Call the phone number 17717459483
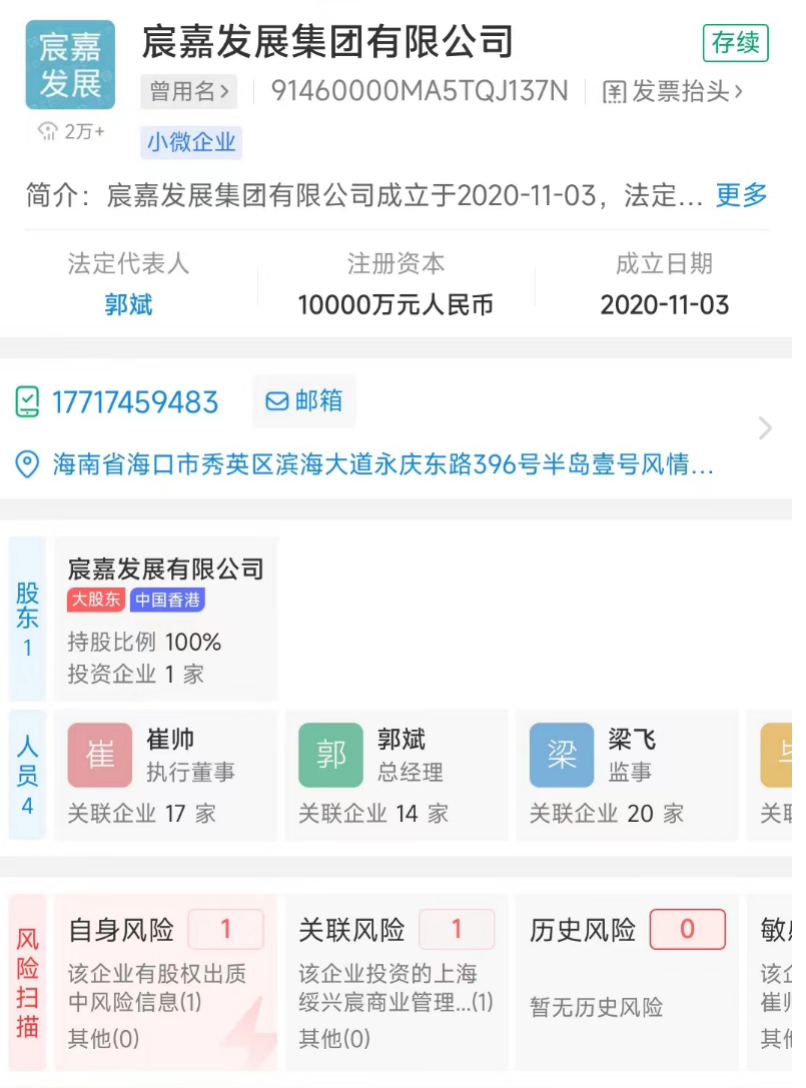Image resolution: width=806 pixels, height=1088 pixels. coord(134,402)
